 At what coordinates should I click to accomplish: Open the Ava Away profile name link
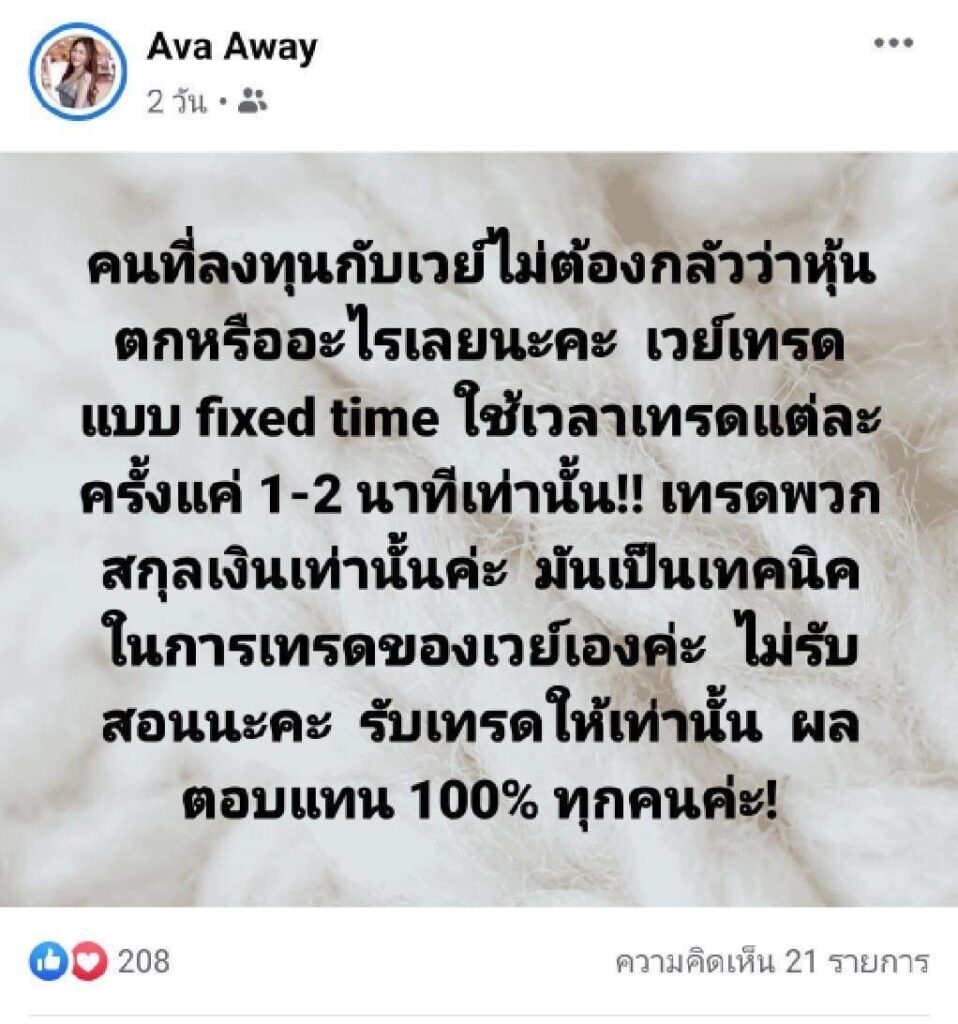click(232, 48)
